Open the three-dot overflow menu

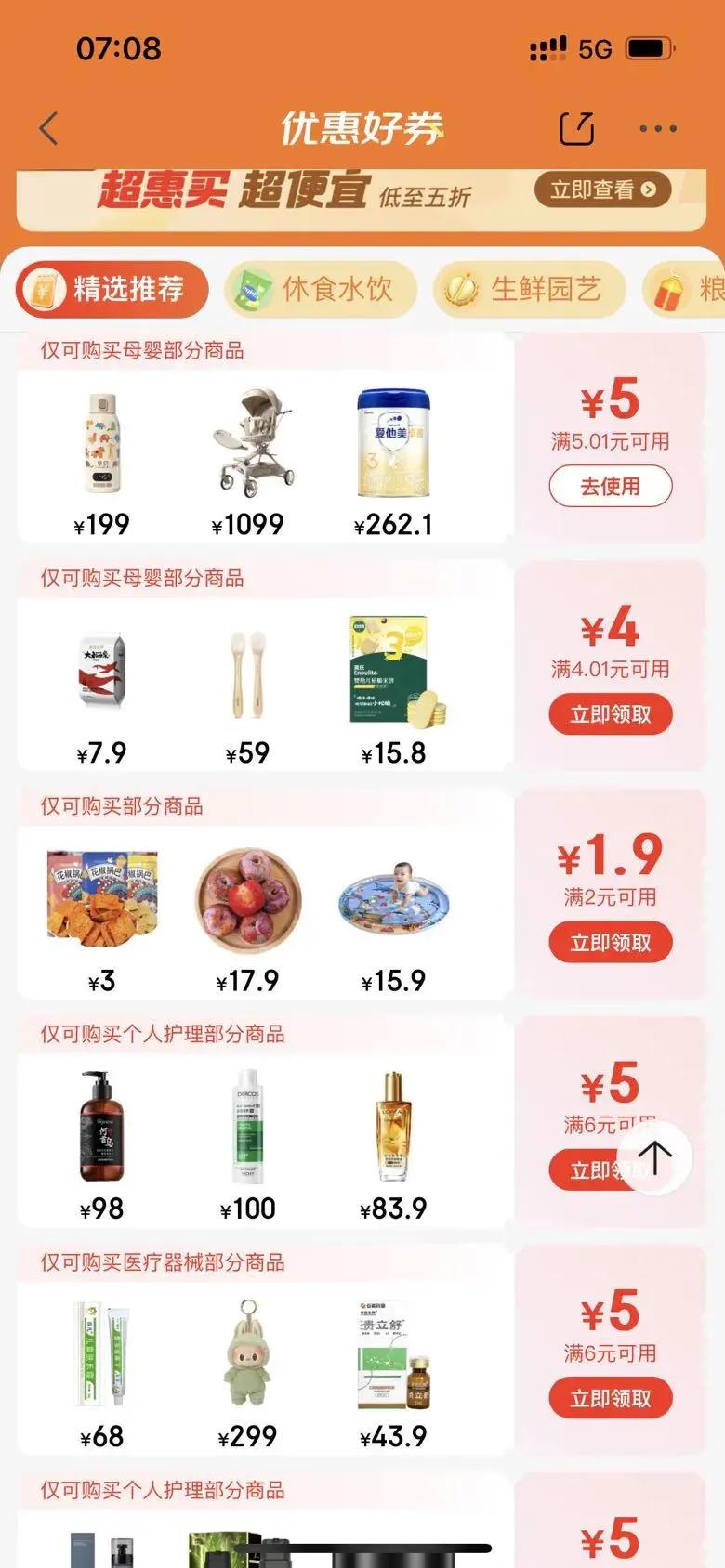tap(658, 128)
